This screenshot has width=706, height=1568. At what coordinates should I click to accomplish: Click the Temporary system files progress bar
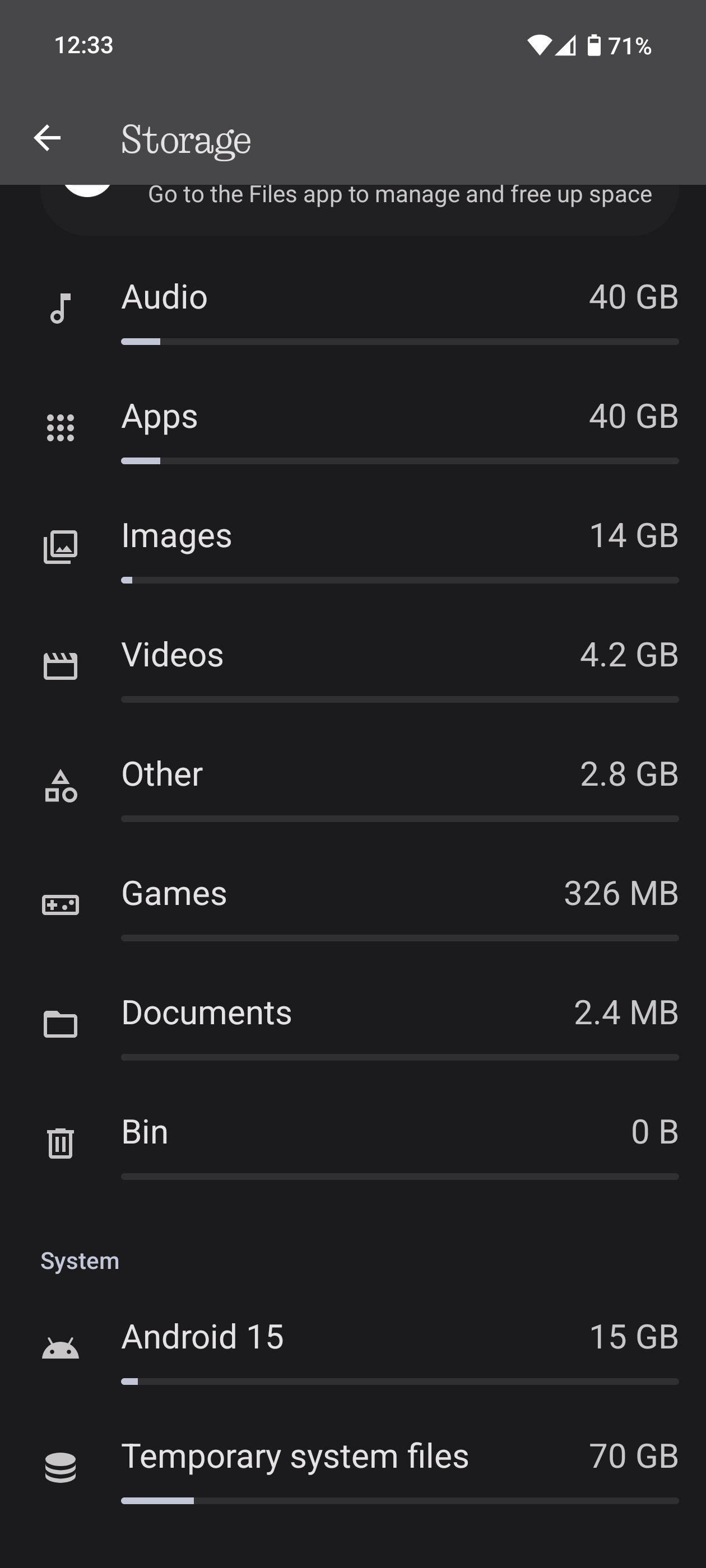point(399,1500)
